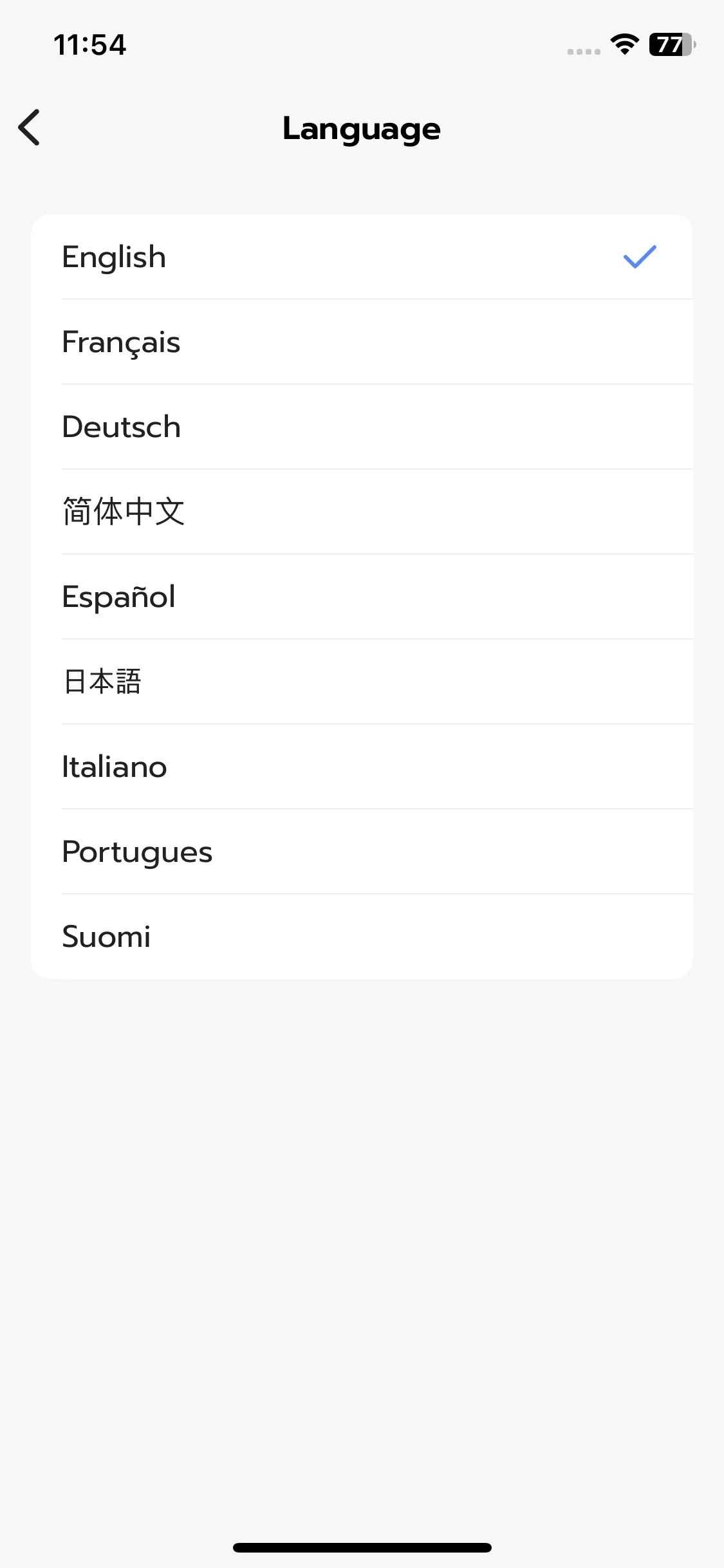Image resolution: width=724 pixels, height=1568 pixels.
Task: Choose Deutsch from the list
Action: click(x=121, y=427)
